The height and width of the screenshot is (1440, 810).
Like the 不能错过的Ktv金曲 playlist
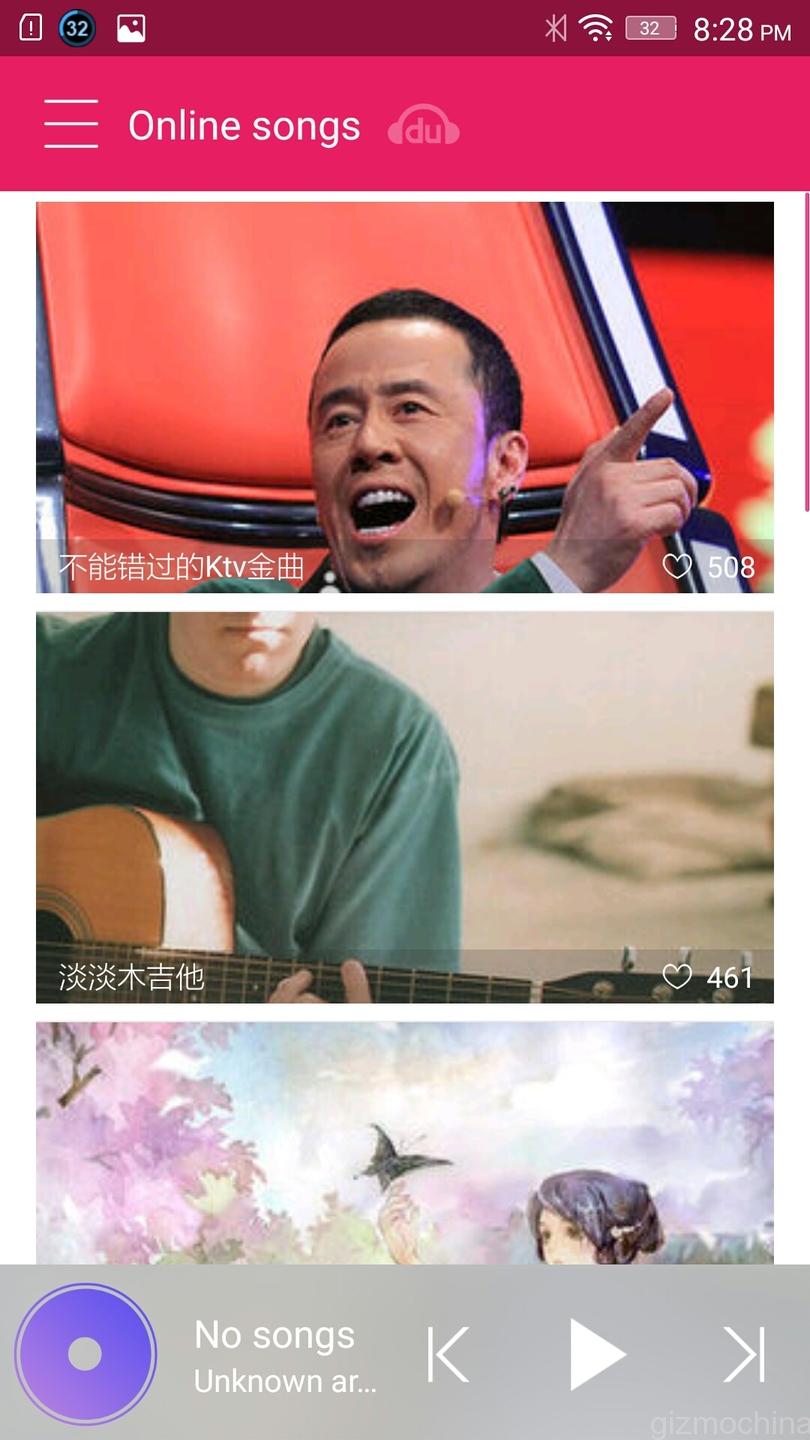(x=677, y=567)
